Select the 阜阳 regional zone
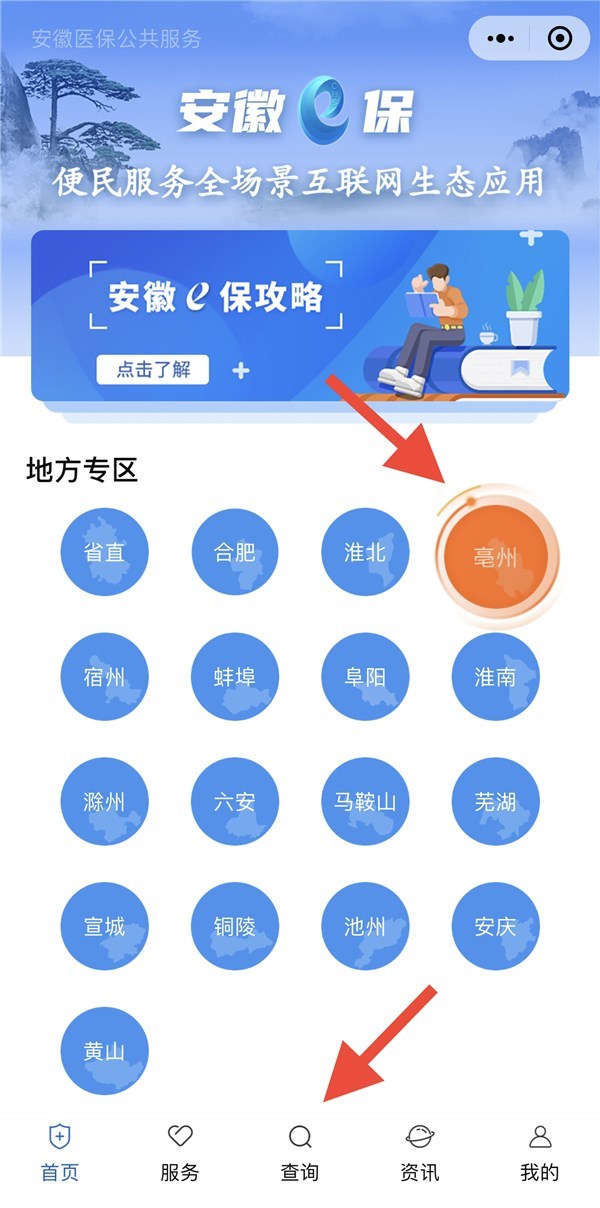This screenshot has height=1208, width=600. (365, 677)
